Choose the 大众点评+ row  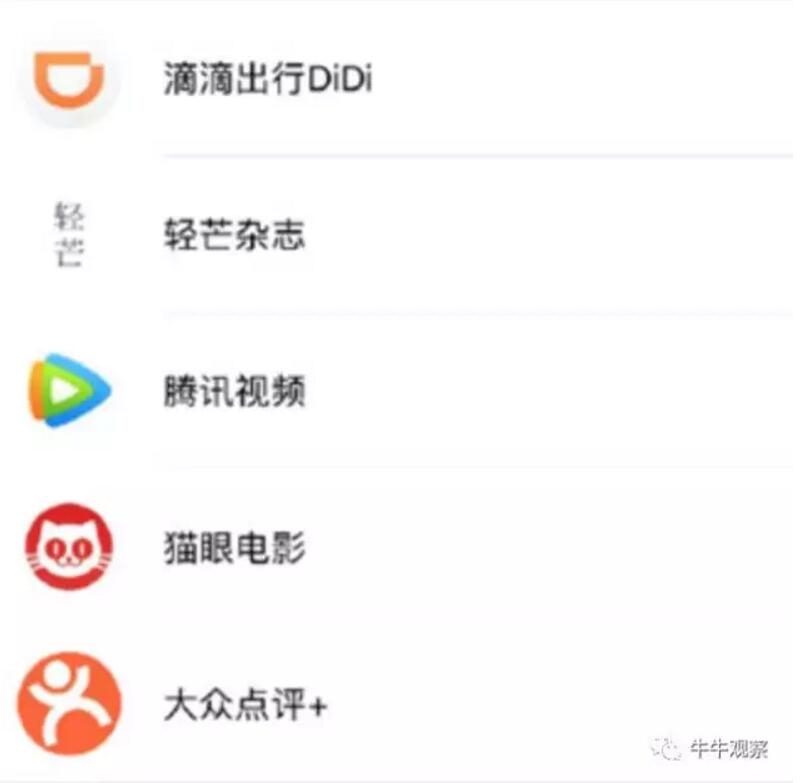[x=246, y=706]
